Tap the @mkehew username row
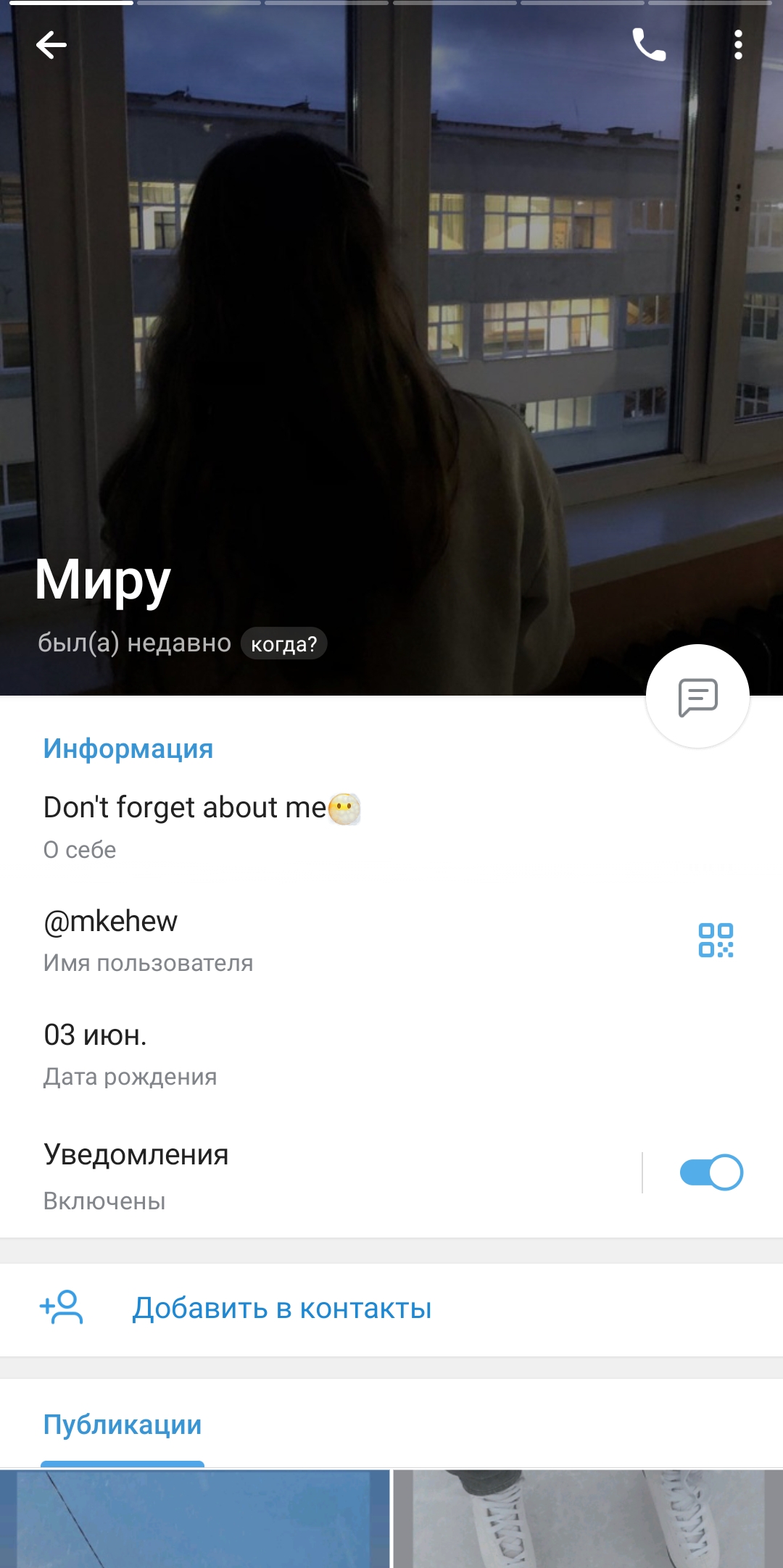Image resolution: width=783 pixels, height=1568 pixels. 348,941
